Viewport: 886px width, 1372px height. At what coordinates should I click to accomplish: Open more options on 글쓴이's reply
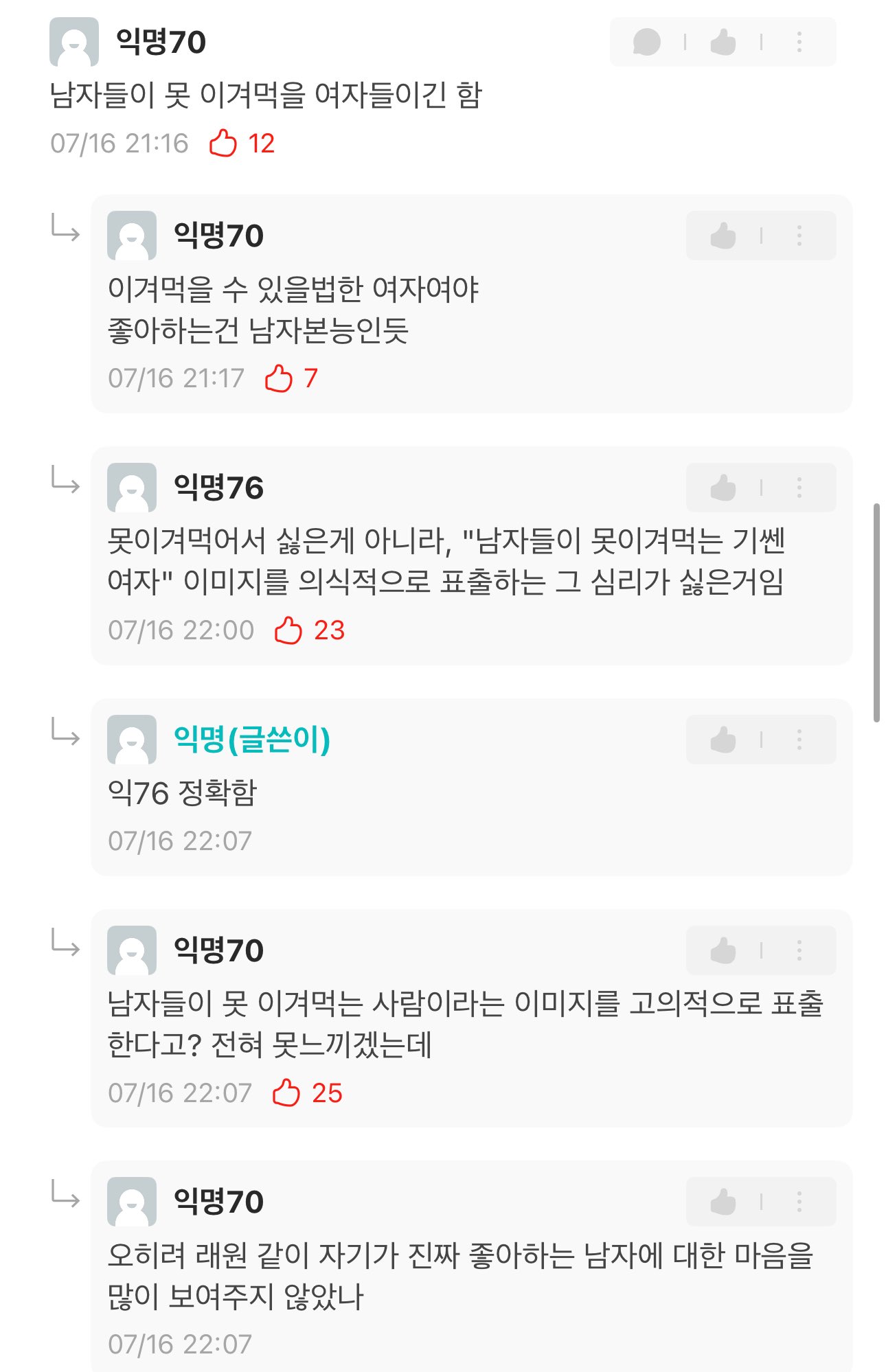click(799, 740)
